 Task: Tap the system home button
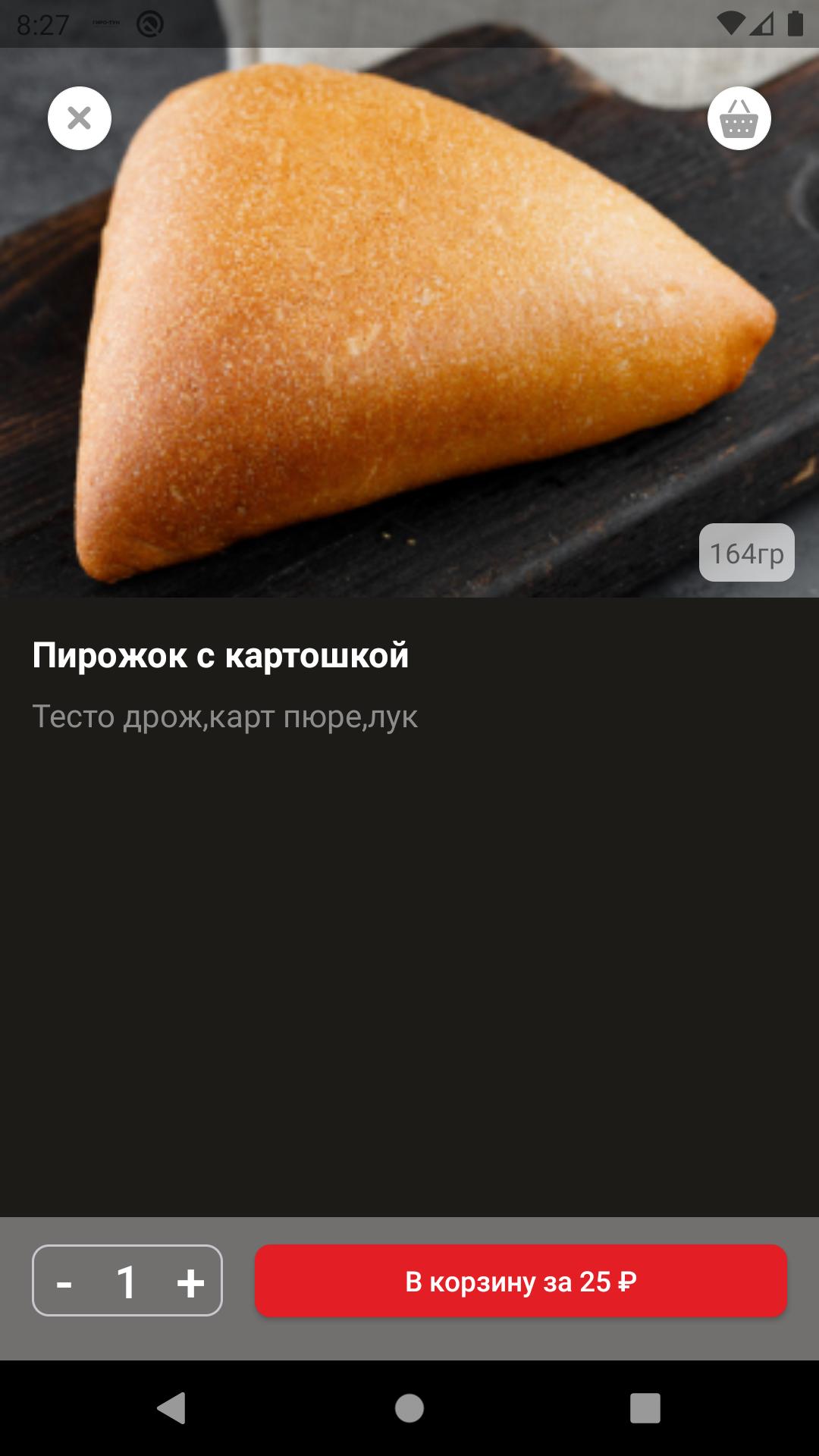[x=409, y=1408]
